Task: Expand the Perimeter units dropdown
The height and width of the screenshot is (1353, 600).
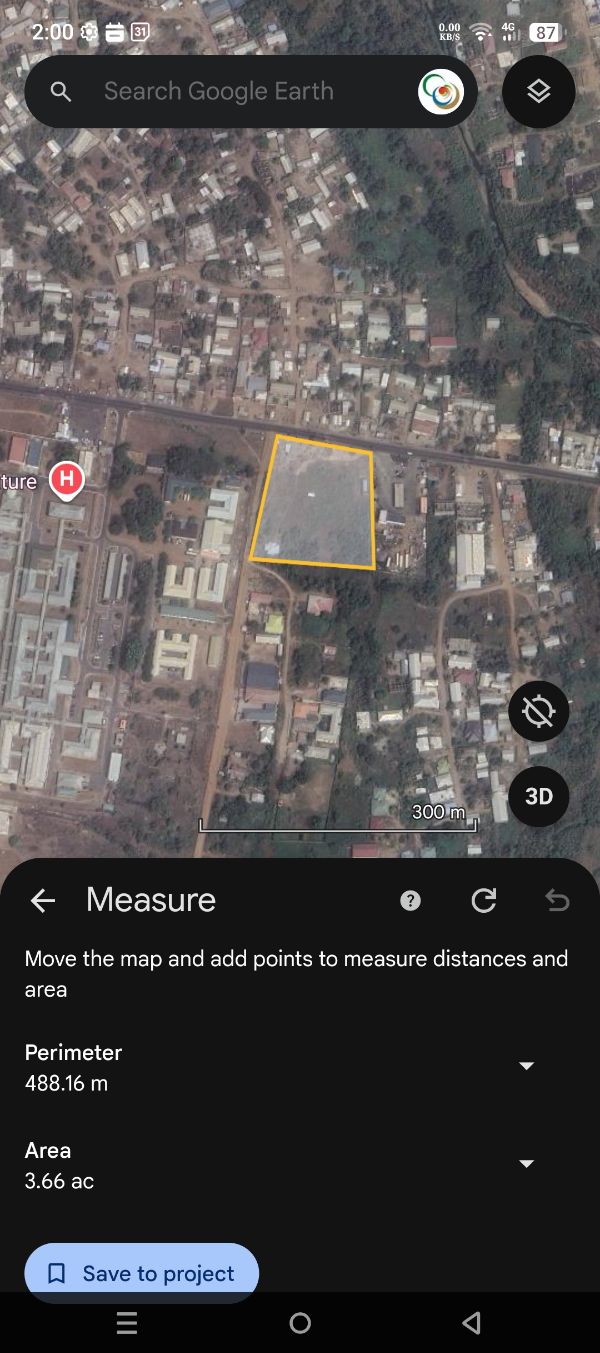Action: pos(527,1066)
